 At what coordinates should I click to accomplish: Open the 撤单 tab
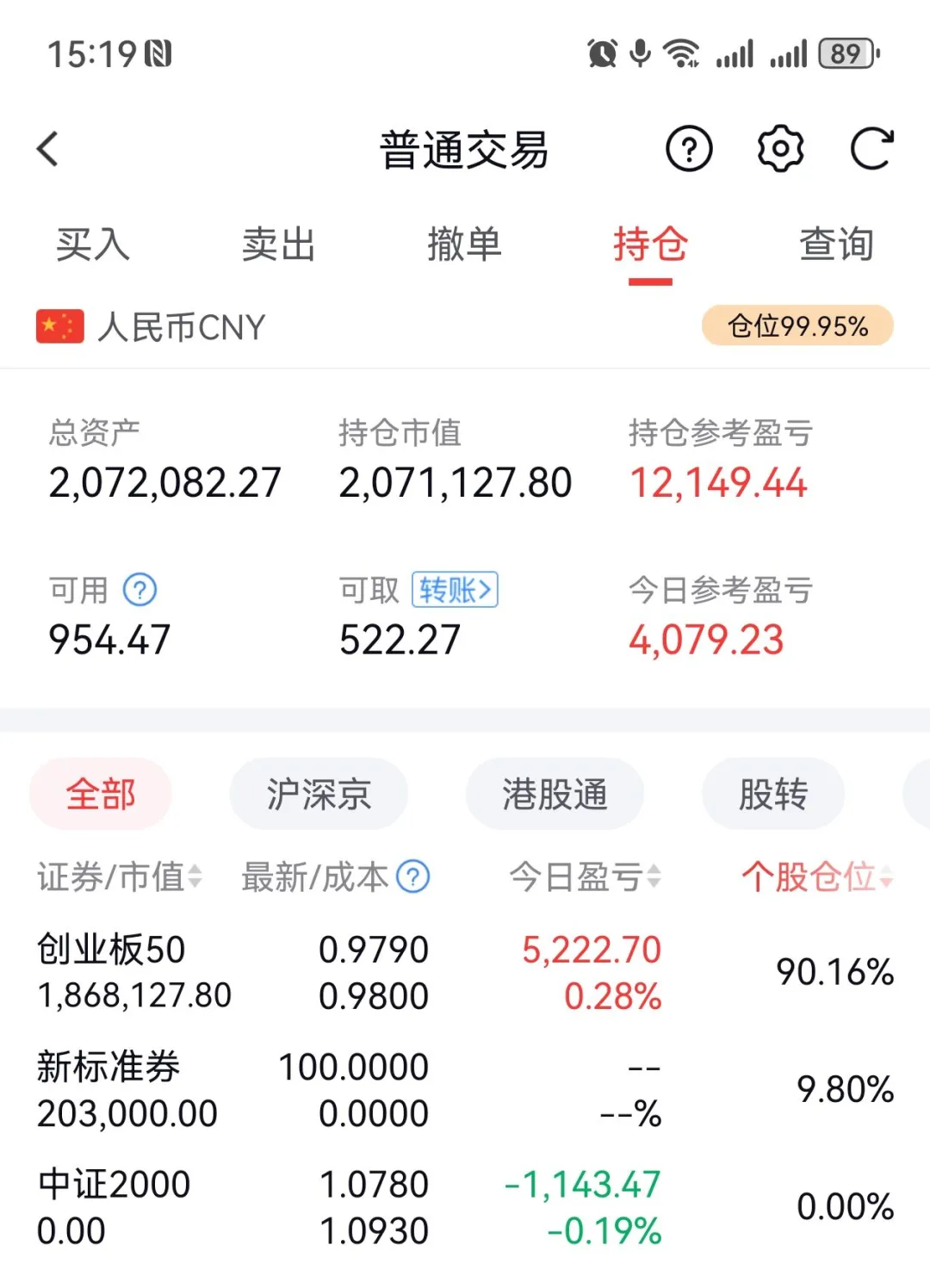(464, 245)
